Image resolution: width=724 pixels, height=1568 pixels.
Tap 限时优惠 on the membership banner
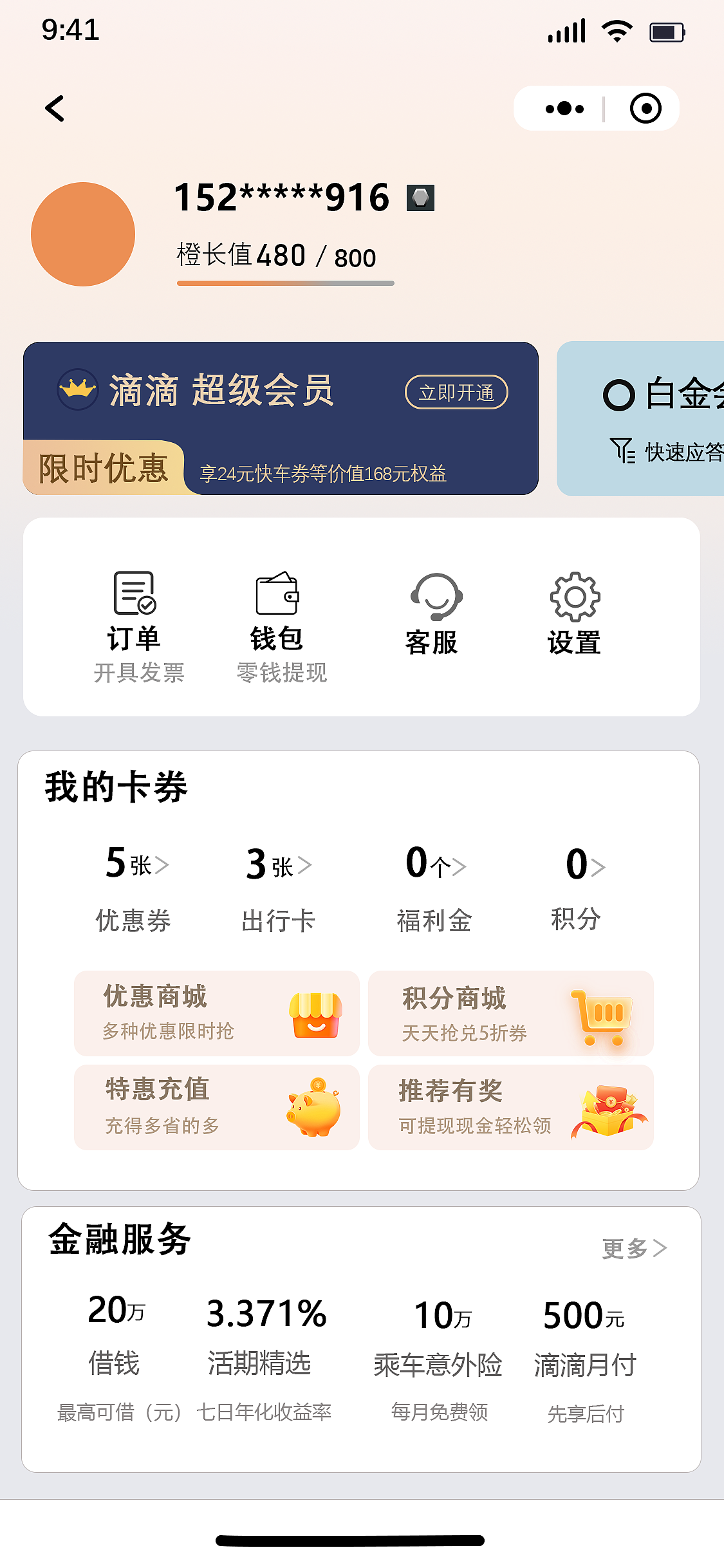[x=103, y=470]
